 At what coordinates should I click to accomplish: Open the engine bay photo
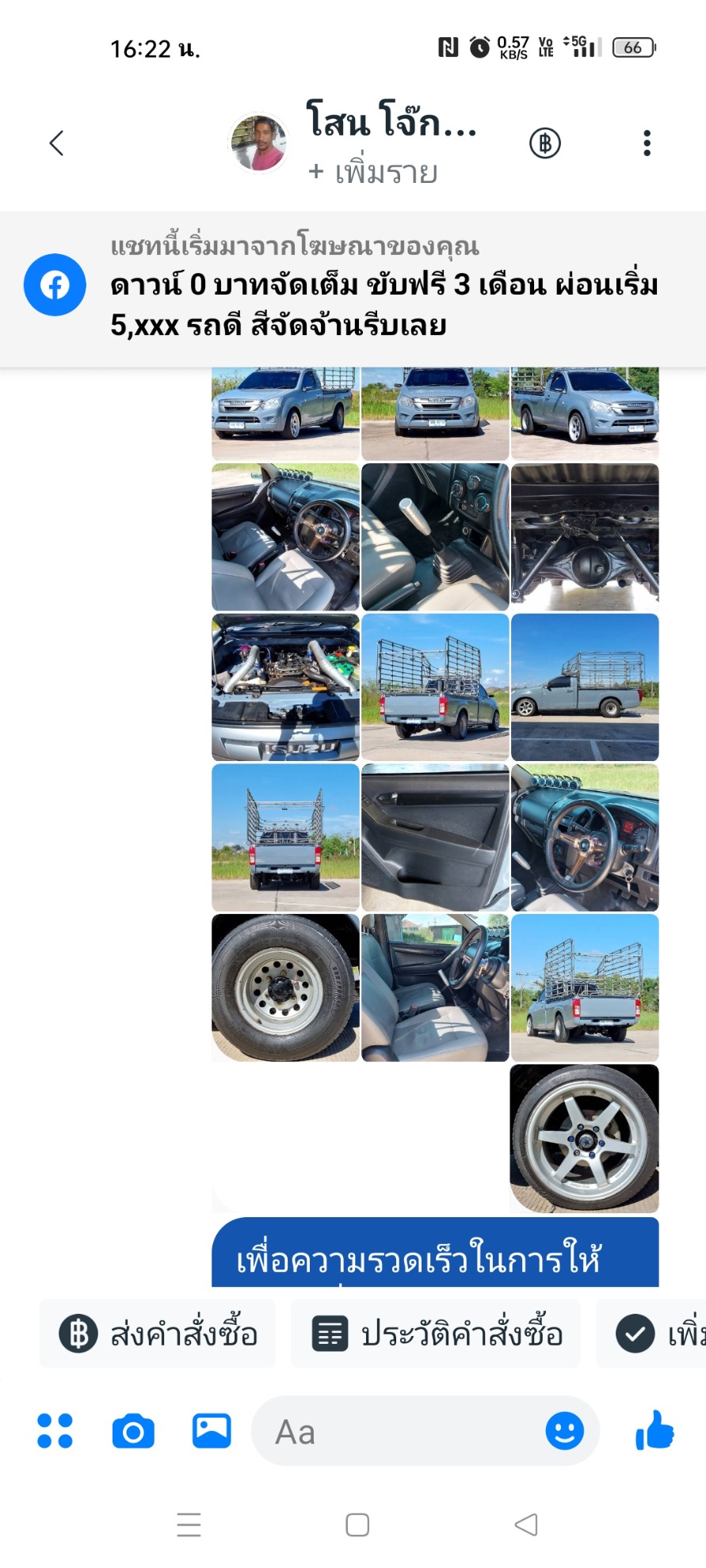(285, 687)
